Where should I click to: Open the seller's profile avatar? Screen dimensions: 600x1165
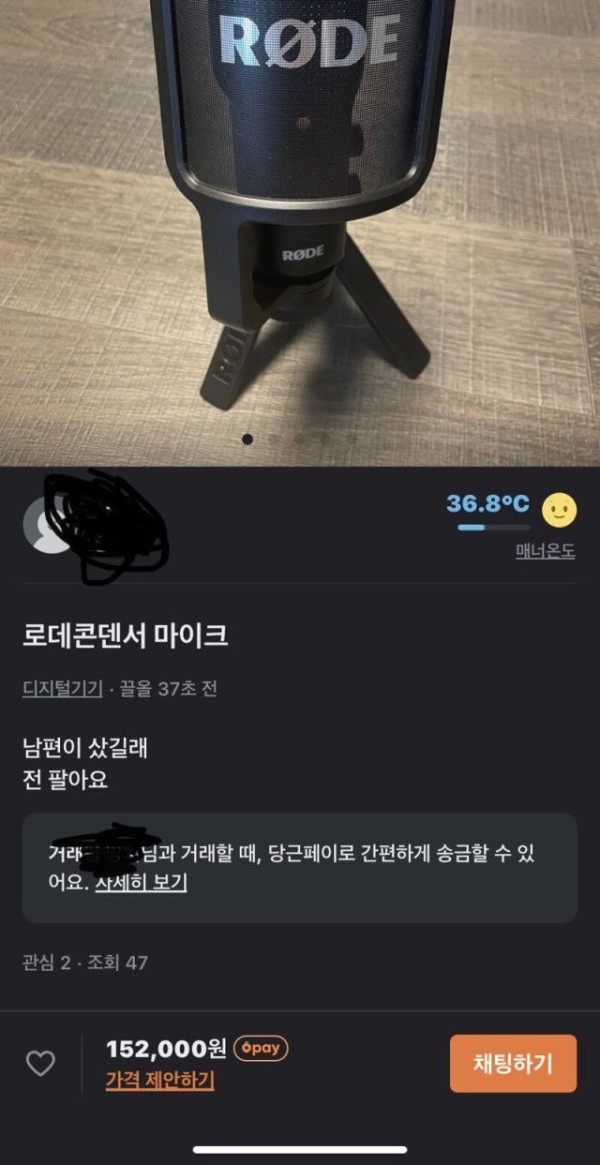coord(48,524)
